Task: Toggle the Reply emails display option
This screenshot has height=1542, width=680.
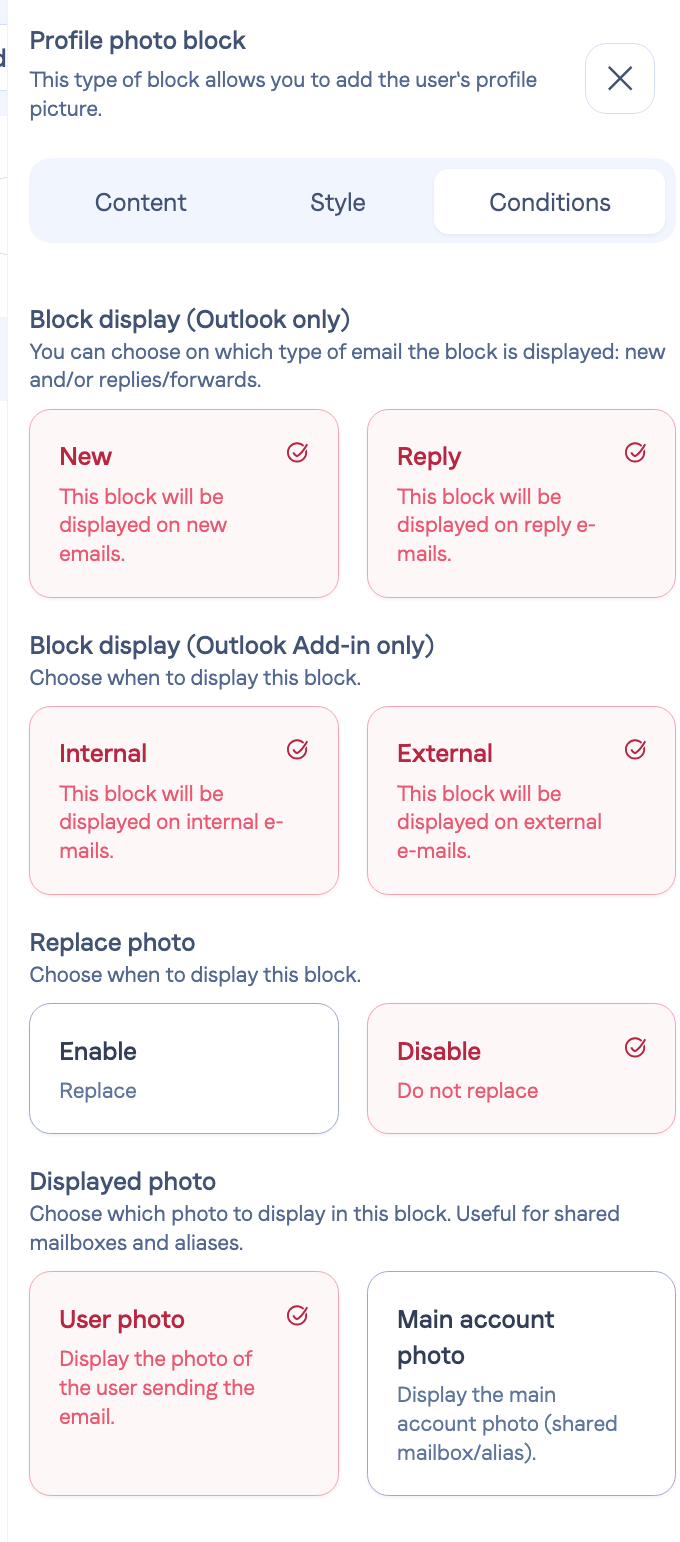Action: pos(521,503)
